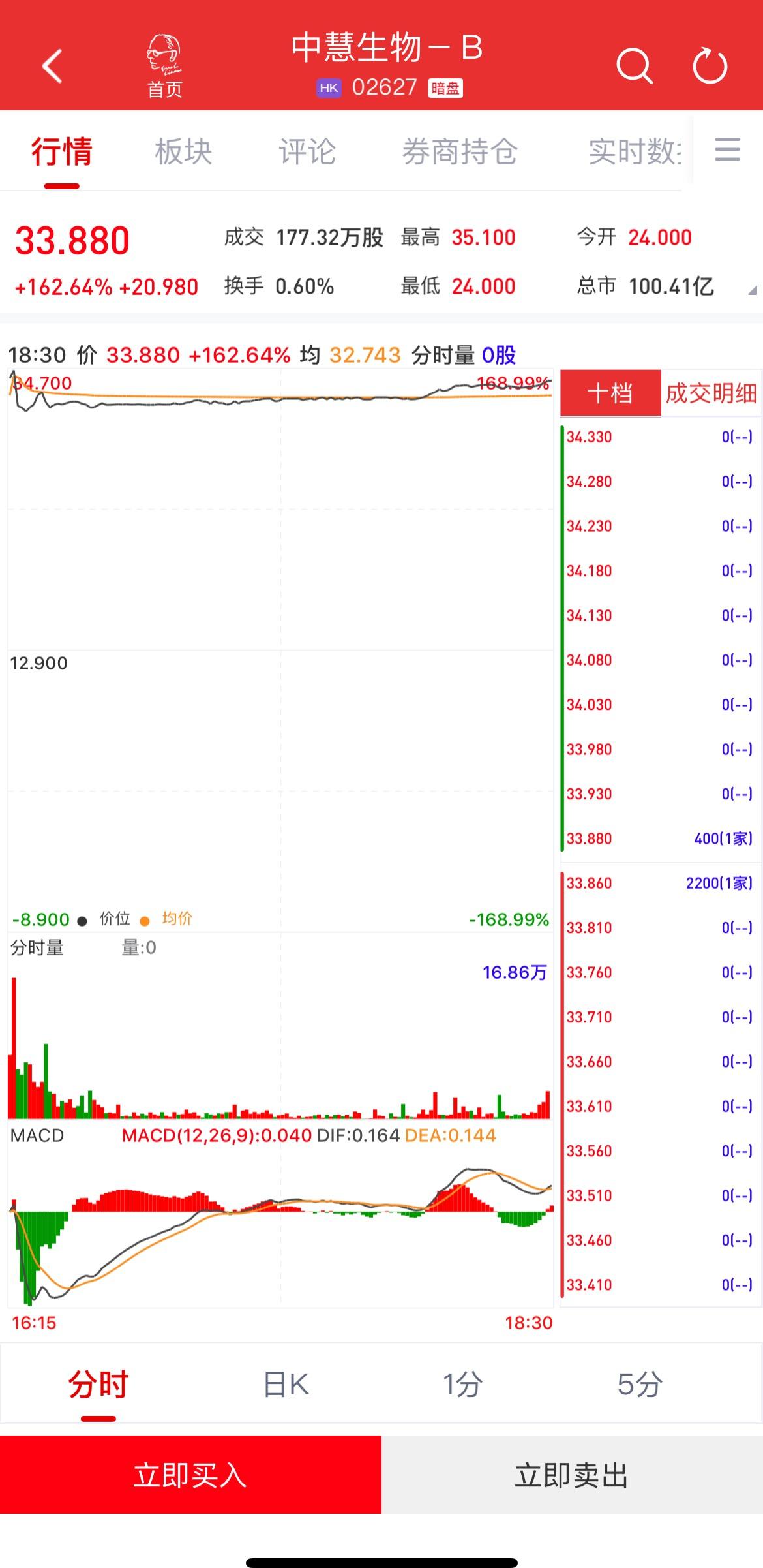The width and height of the screenshot is (763, 1568).
Task: Switch to the 评论 tab
Action: [x=307, y=152]
